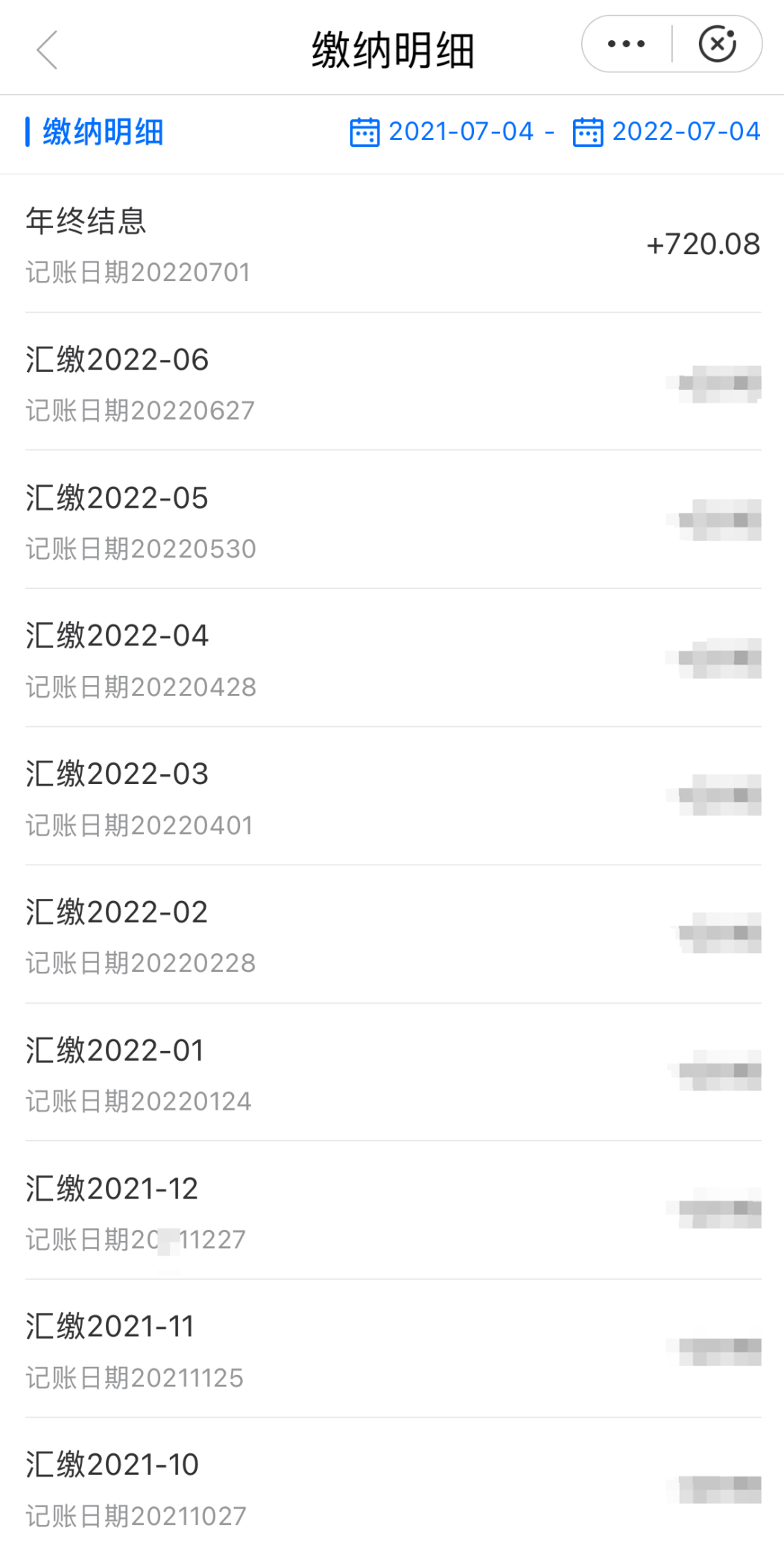Select the 汇缴2021-11 entry
784x1551 pixels.
click(x=393, y=1348)
